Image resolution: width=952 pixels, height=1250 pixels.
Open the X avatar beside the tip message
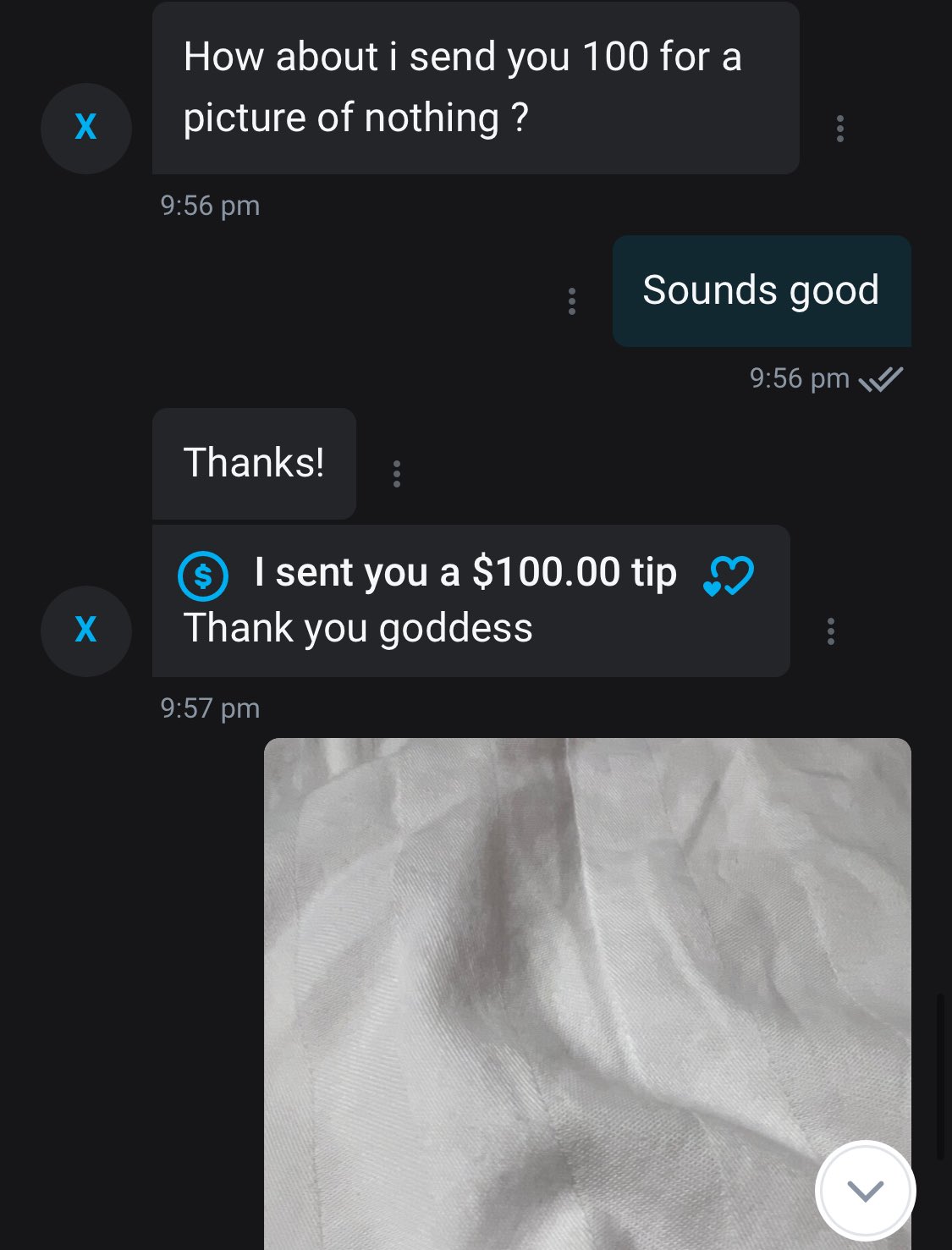click(x=86, y=631)
